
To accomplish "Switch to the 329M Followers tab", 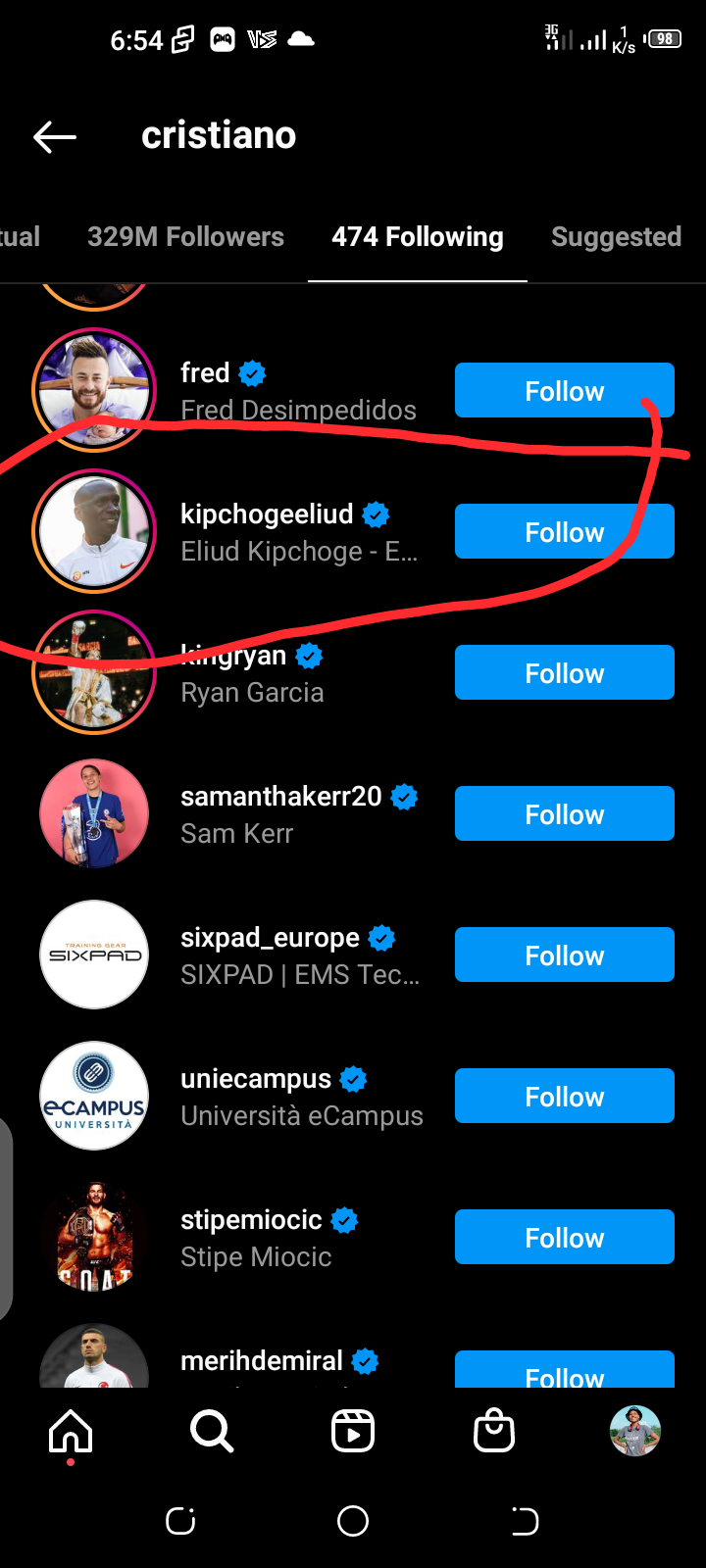I will pyautogui.click(x=185, y=237).
